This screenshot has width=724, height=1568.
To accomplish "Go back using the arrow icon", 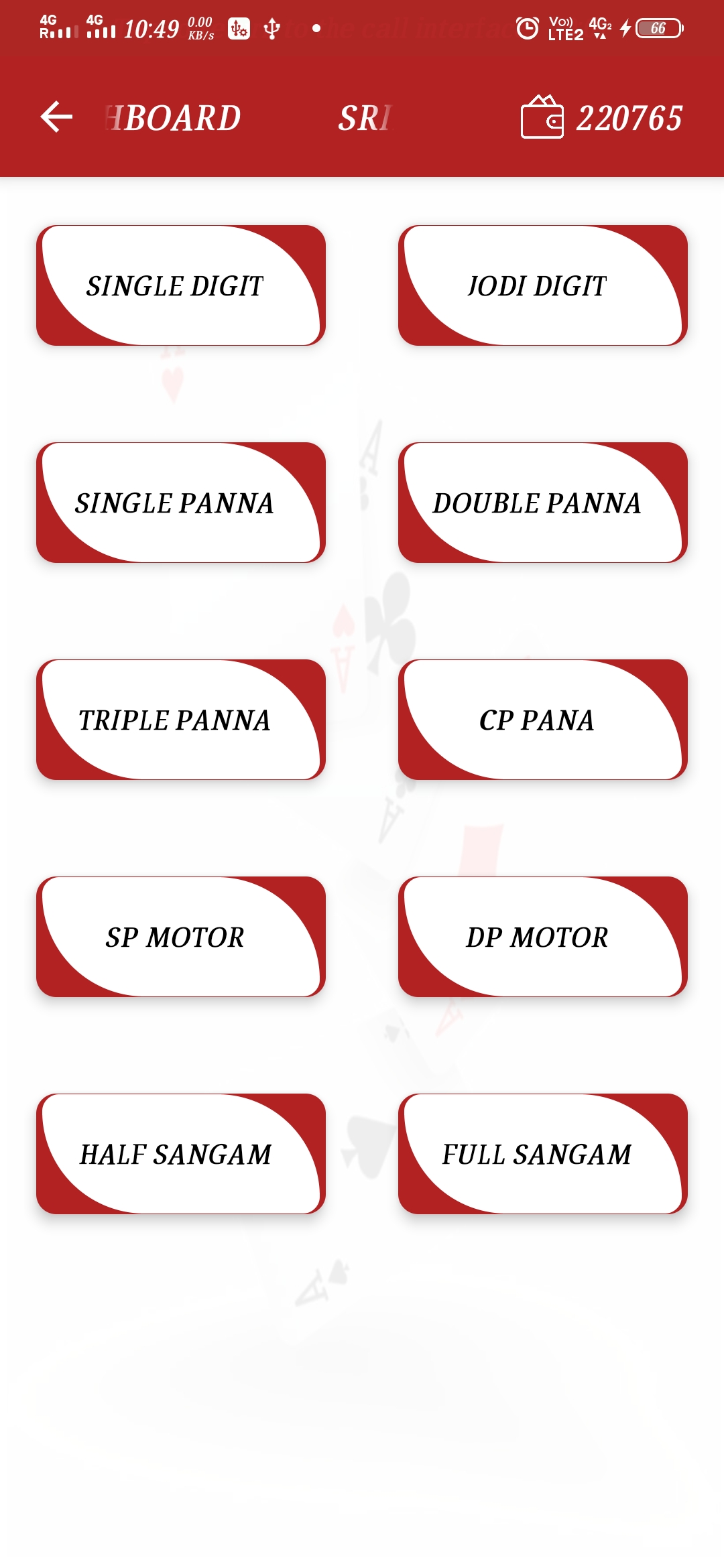I will (56, 117).
